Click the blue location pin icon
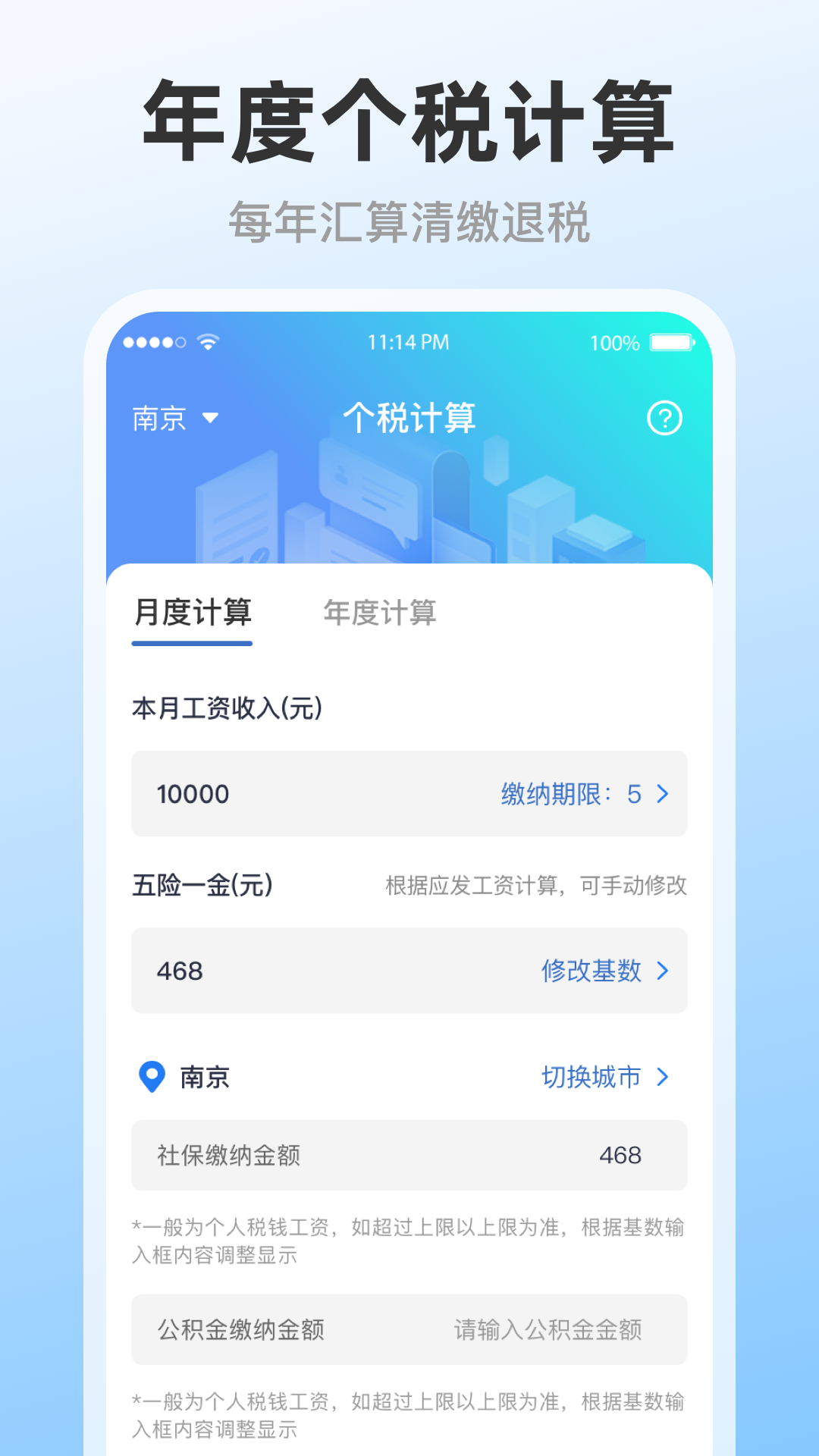Image resolution: width=819 pixels, height=1456 pixels. [x=153, y=1076]
